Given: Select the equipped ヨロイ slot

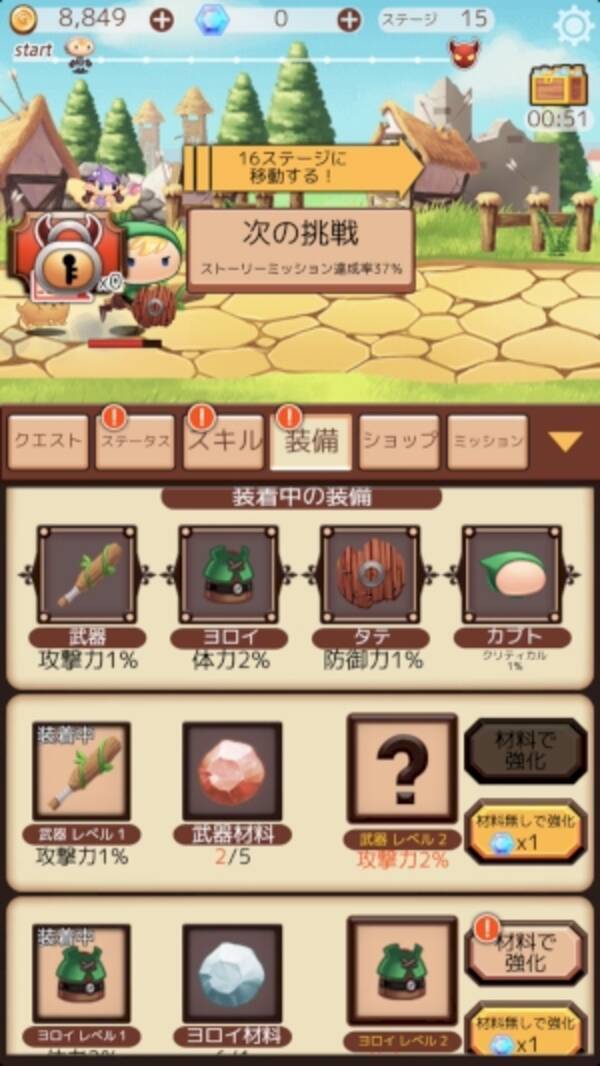Looking at the screenshot, I should [228, 575].
